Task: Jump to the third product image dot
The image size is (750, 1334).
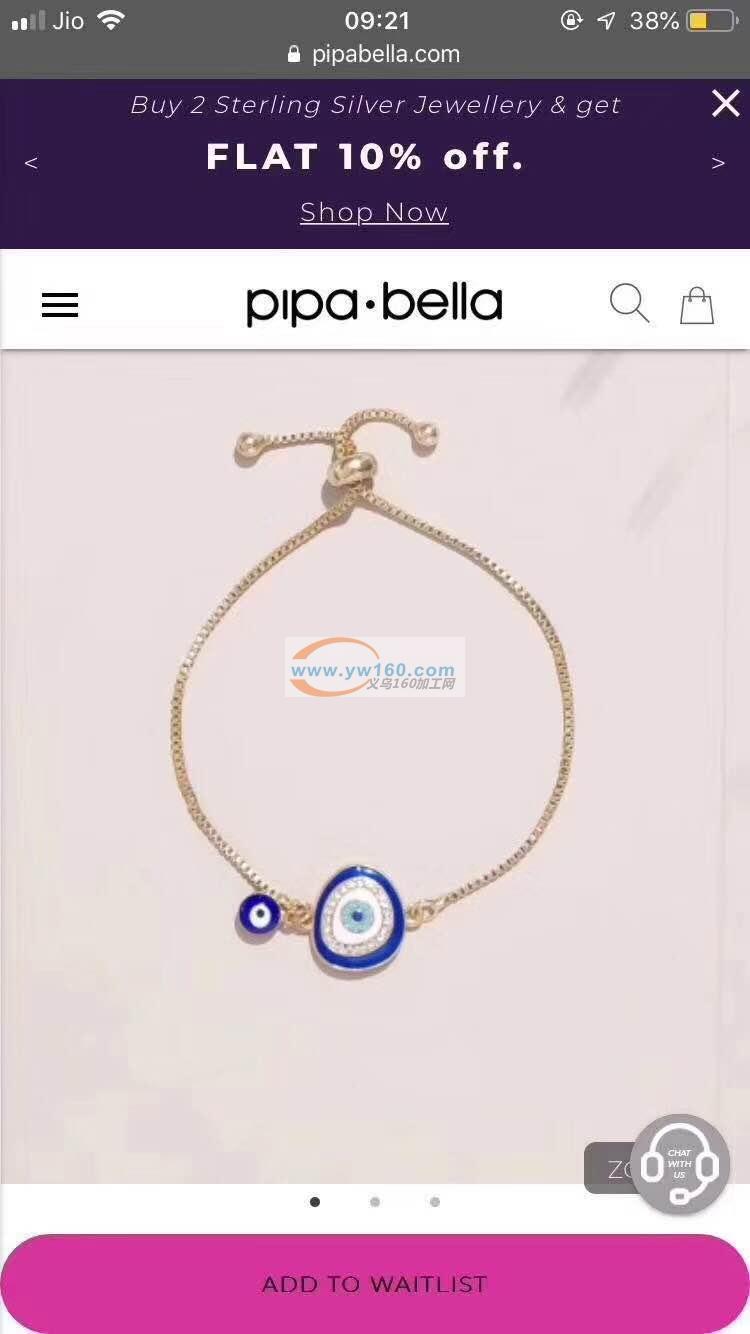Action: 435,1202
